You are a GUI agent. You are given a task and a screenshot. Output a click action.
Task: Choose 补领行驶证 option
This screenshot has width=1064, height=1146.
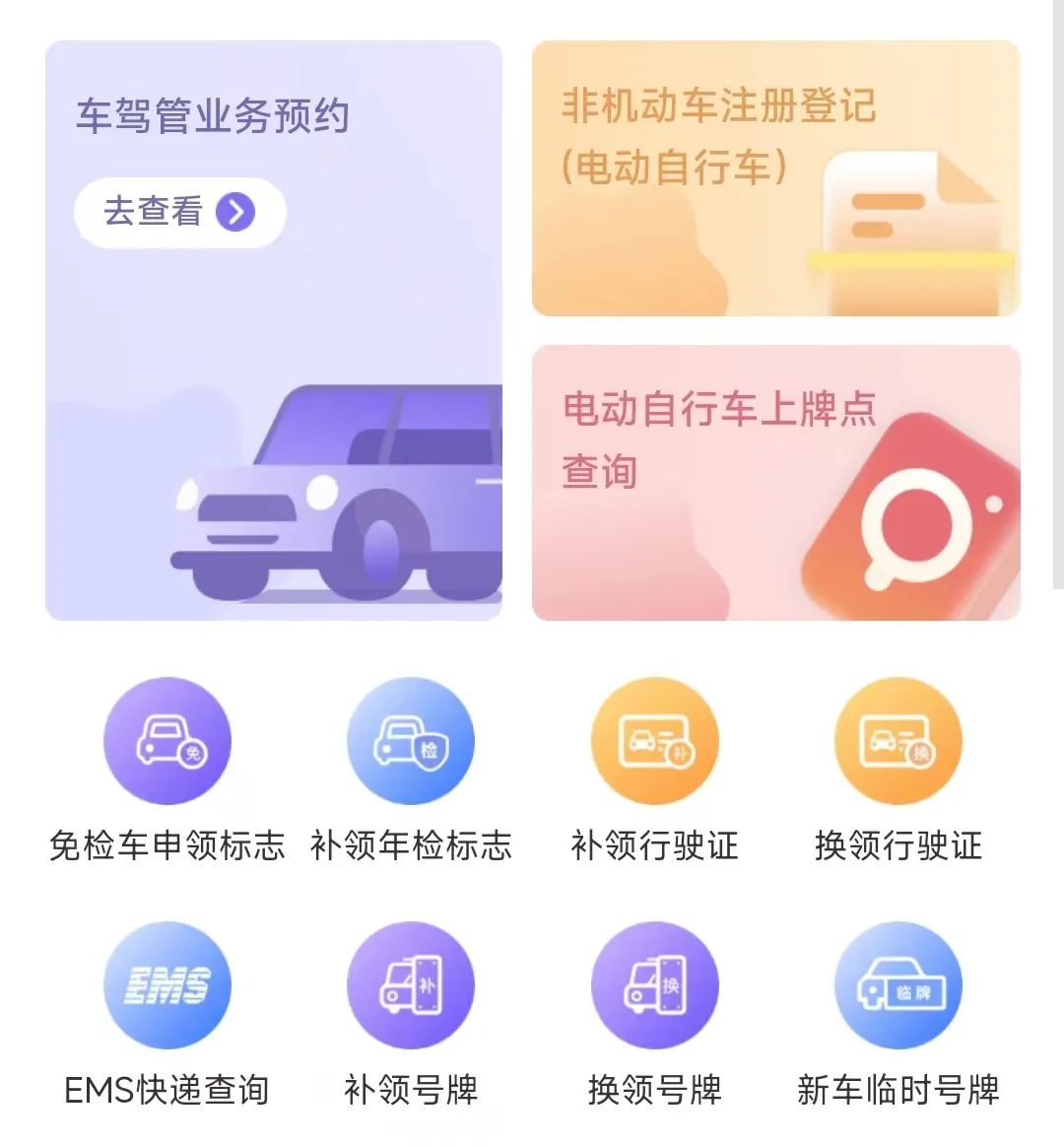click(655, 742)
